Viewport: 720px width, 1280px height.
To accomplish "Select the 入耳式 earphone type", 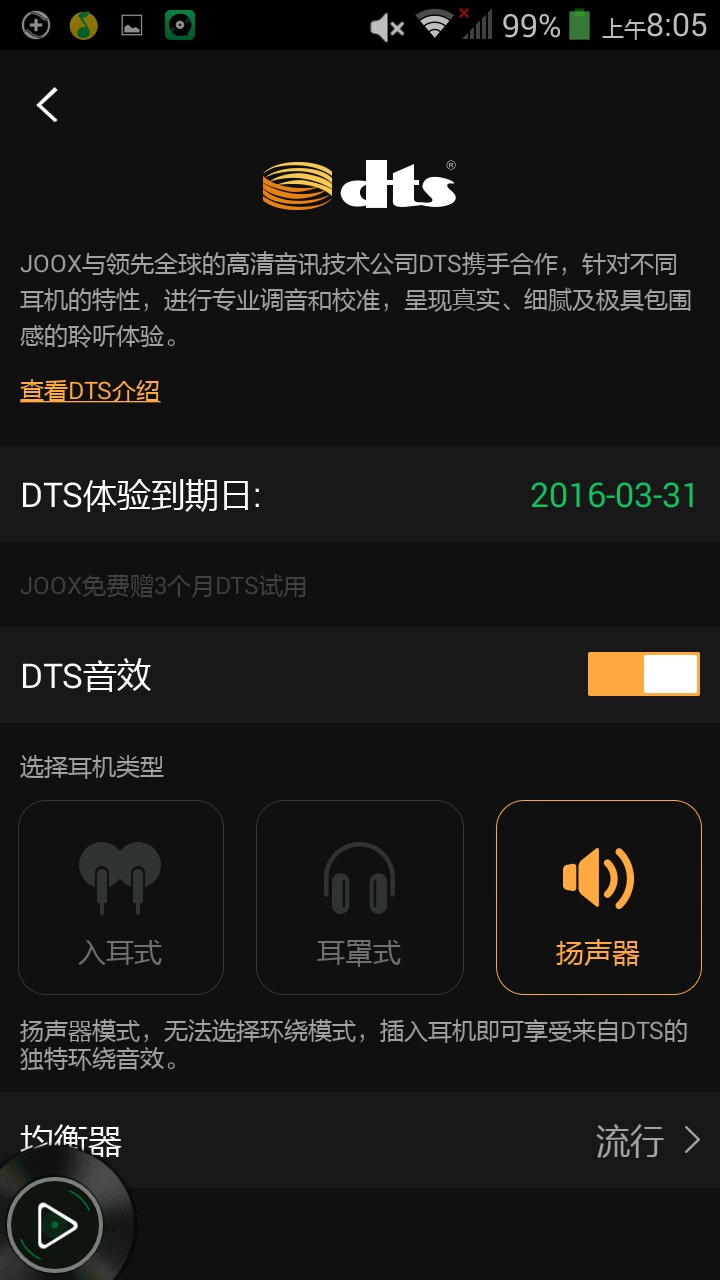I will click(x=120, y=897).
